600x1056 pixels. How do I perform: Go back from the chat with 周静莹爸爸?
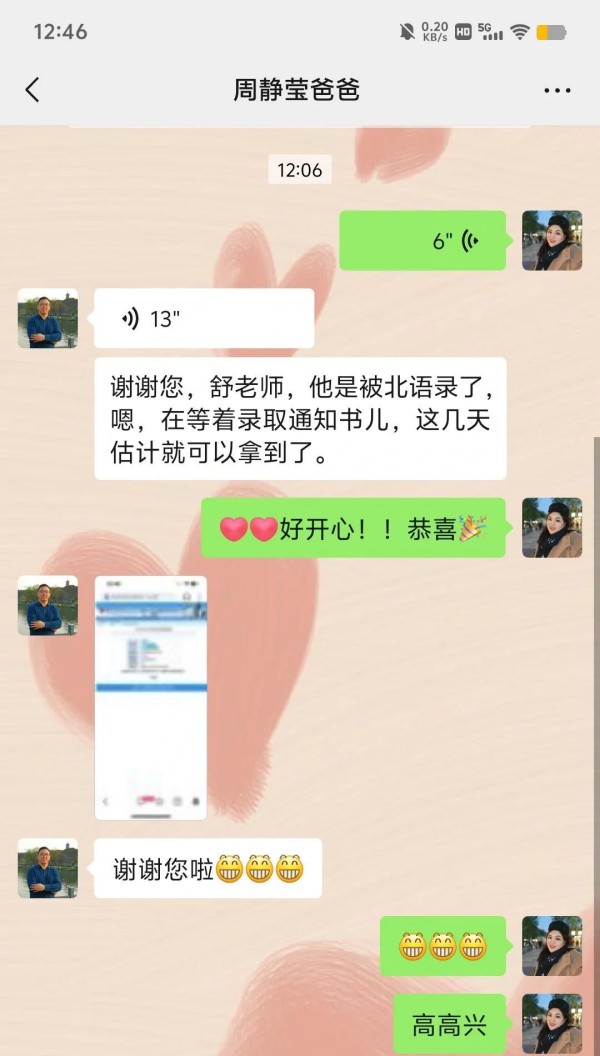pos(32,90)
